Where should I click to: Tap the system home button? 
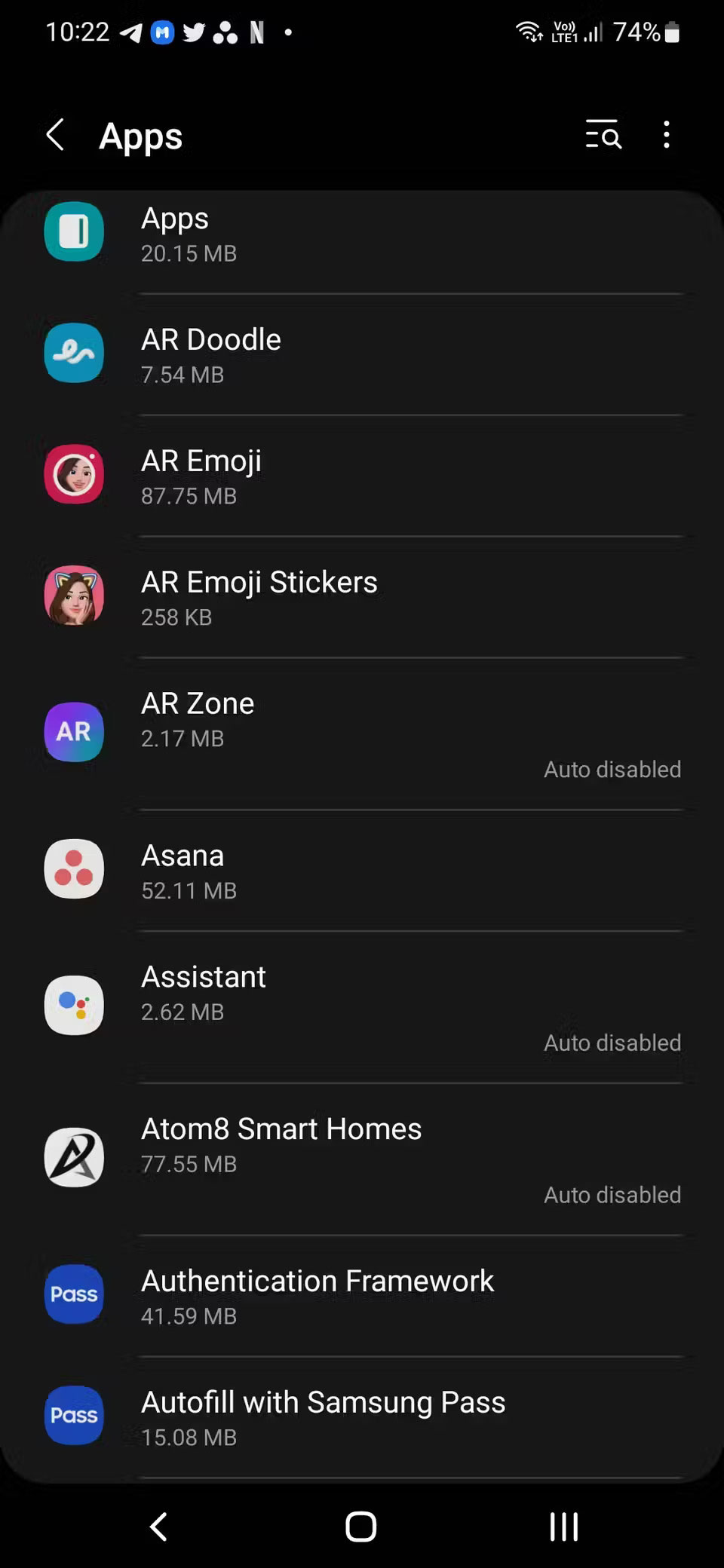click(x=361, y=1527)
